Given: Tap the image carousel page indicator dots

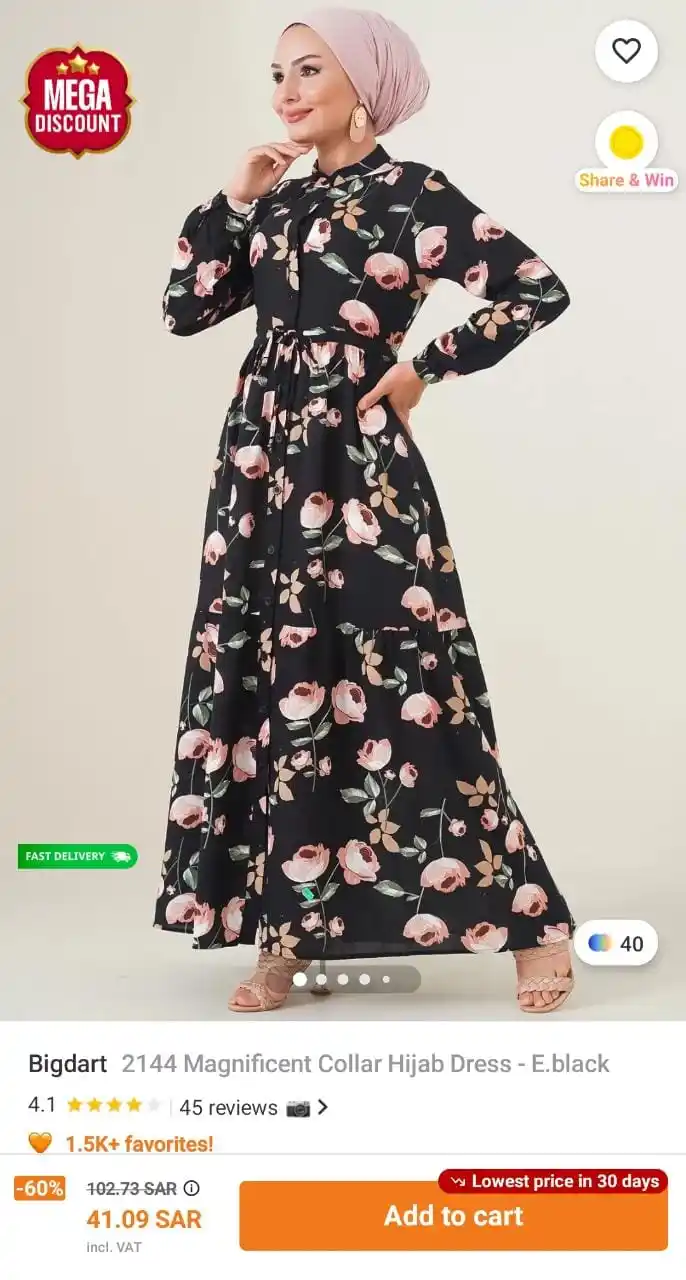Looking at the screenshot, I should tap(343, 980).
